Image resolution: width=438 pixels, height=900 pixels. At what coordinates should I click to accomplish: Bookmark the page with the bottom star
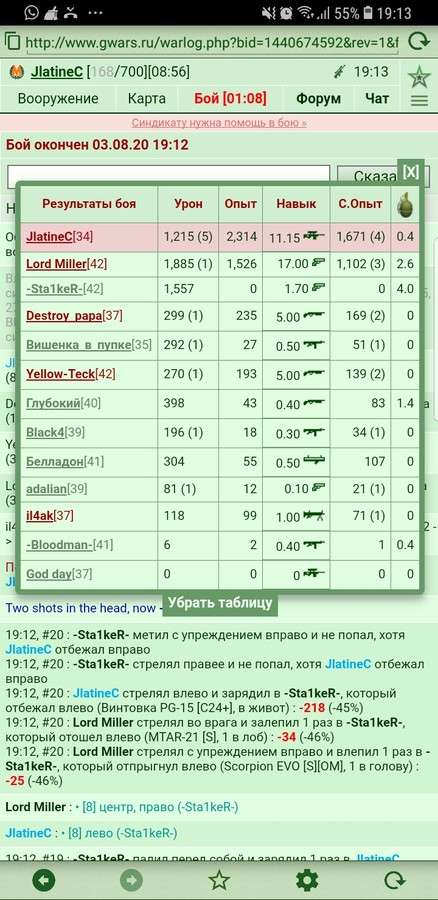pyautogui.click(x=219, y=880)
